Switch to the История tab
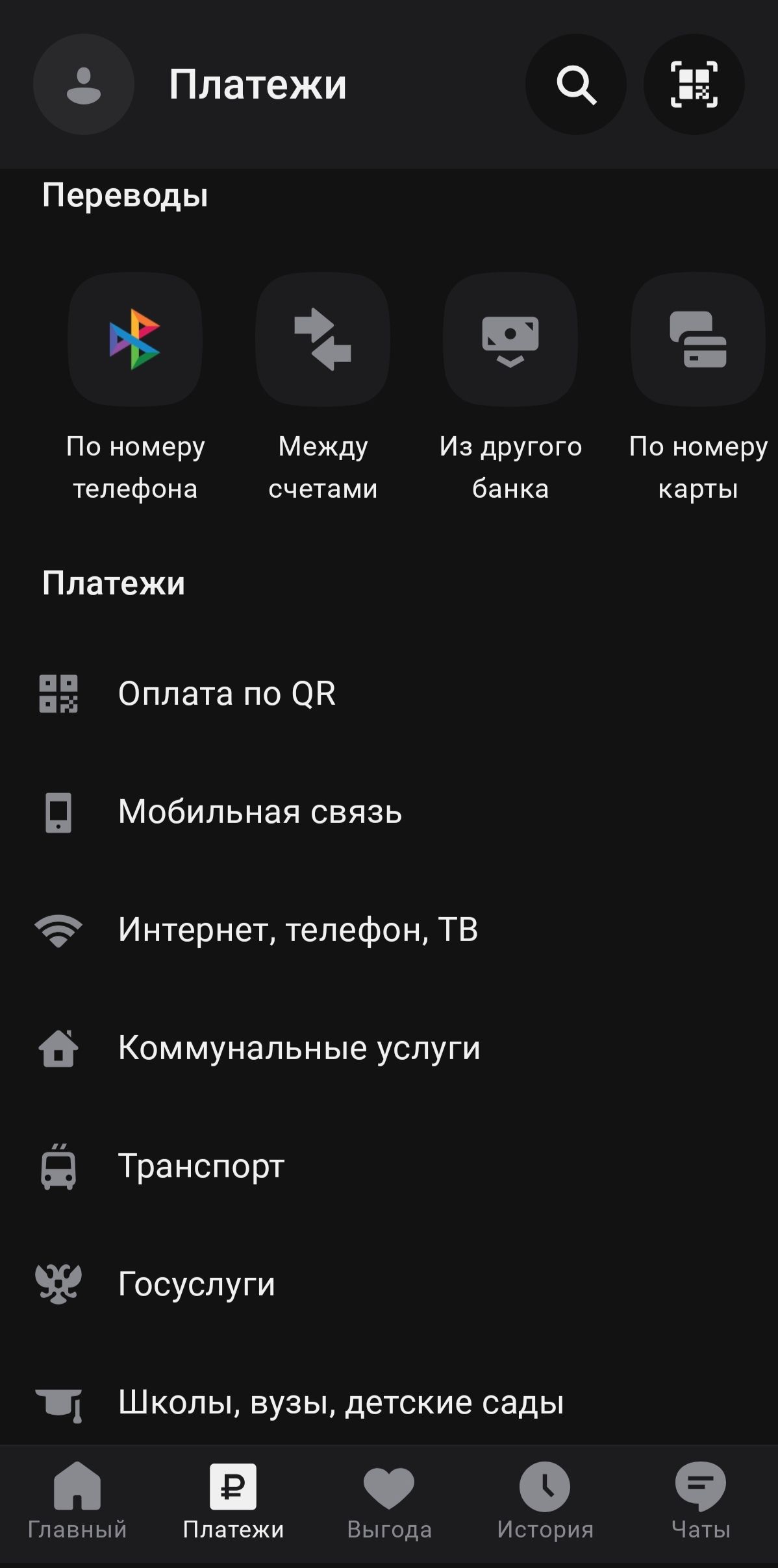The image size is (778, 1568). [545, 1502]
